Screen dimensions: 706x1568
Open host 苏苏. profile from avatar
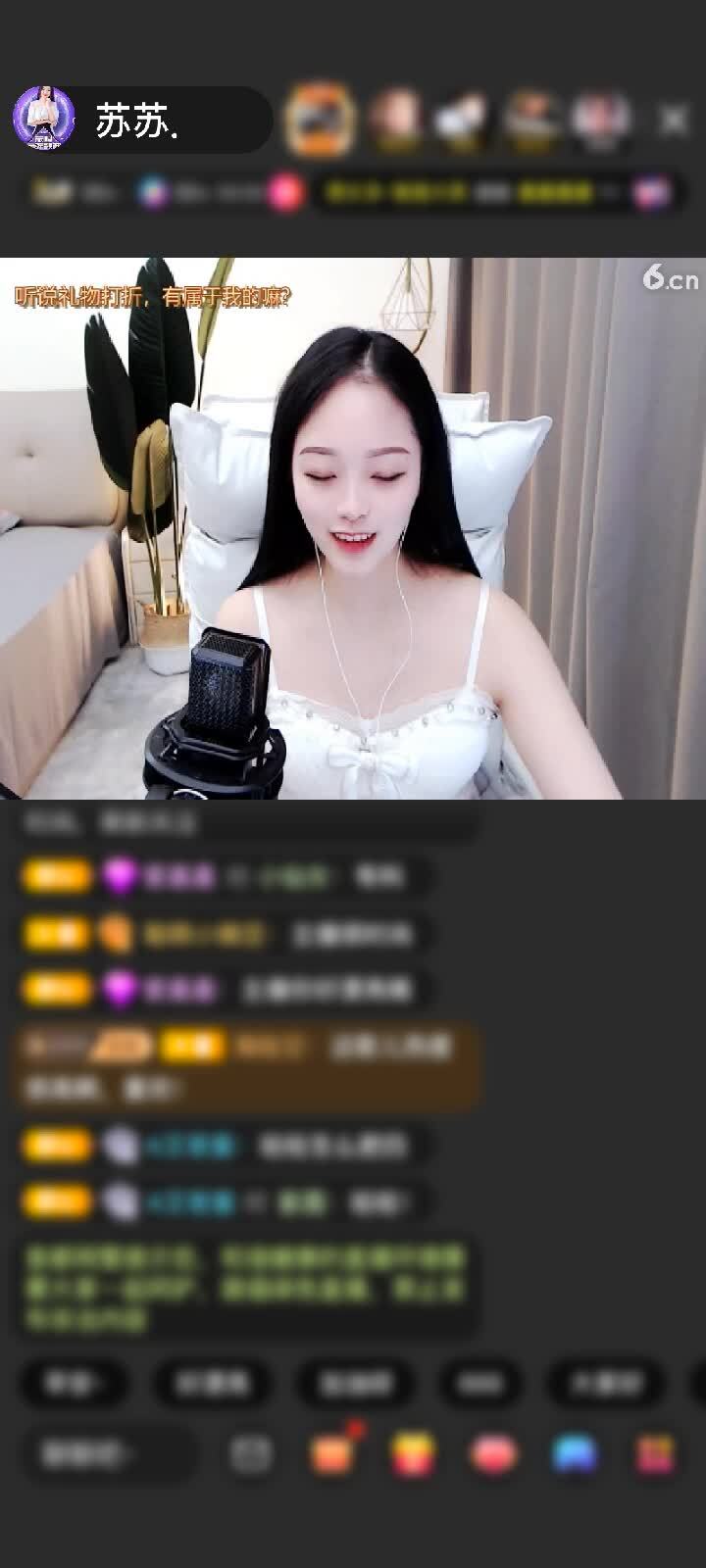click(x=43, y=118)
